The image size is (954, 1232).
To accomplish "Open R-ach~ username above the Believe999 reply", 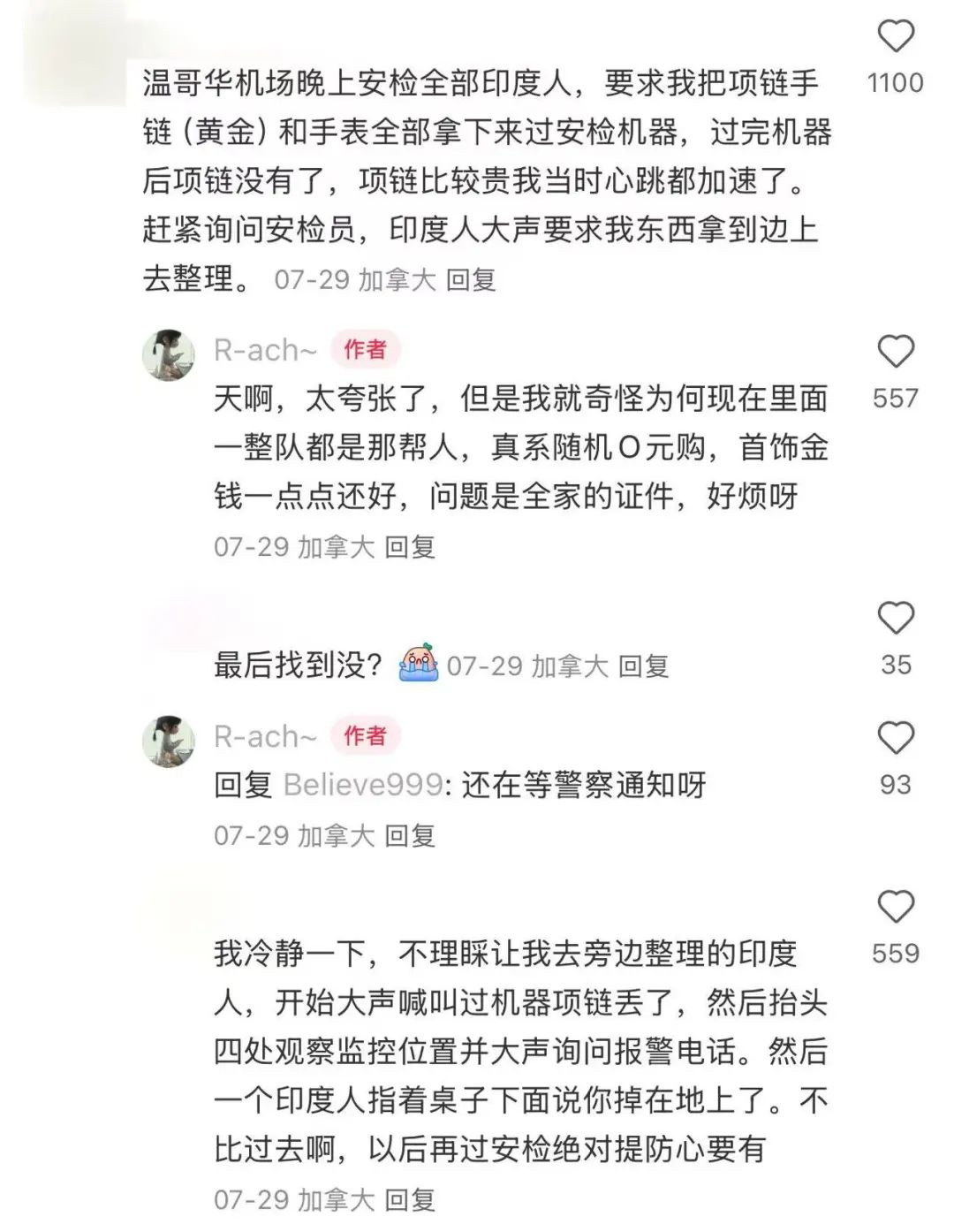I will (265, 736).
